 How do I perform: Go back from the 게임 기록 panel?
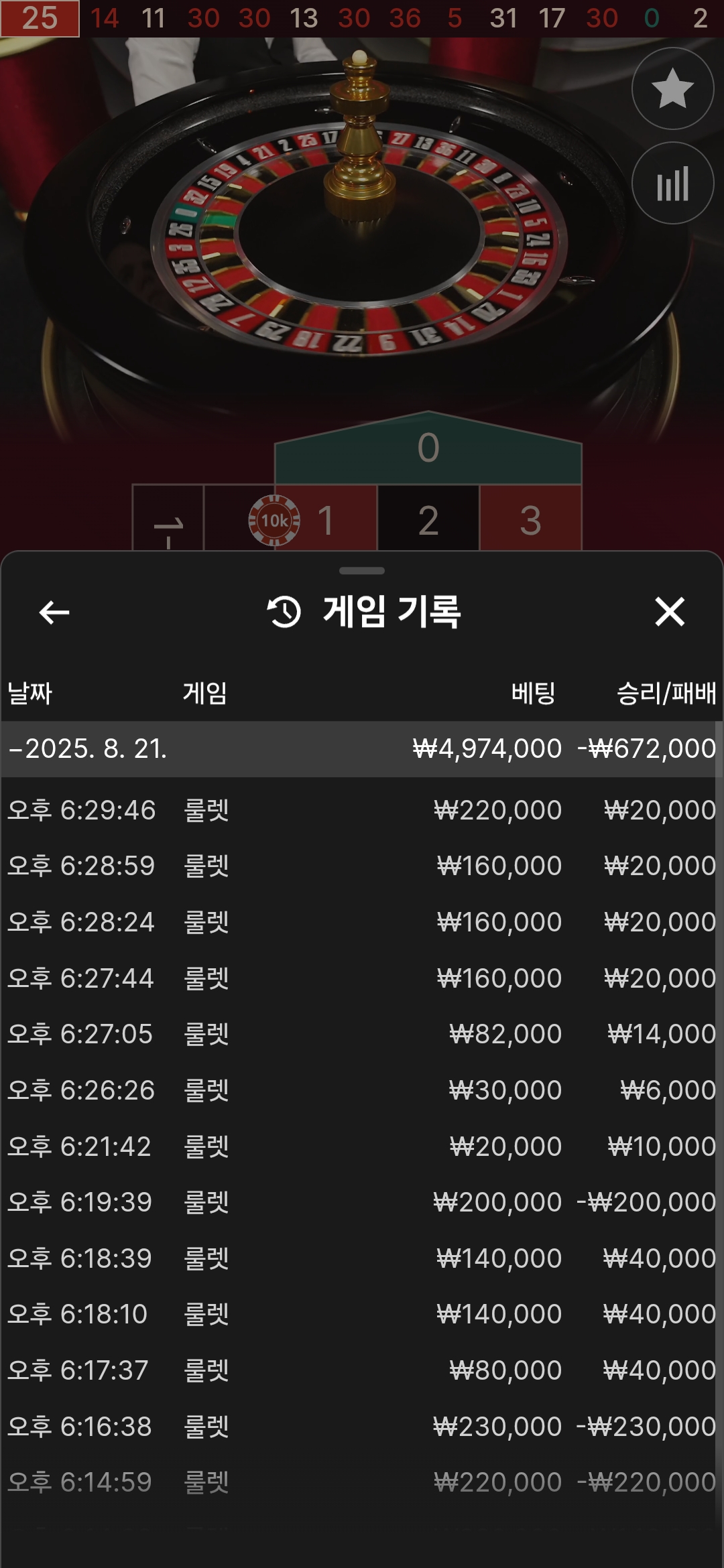[x=54, y=612]
